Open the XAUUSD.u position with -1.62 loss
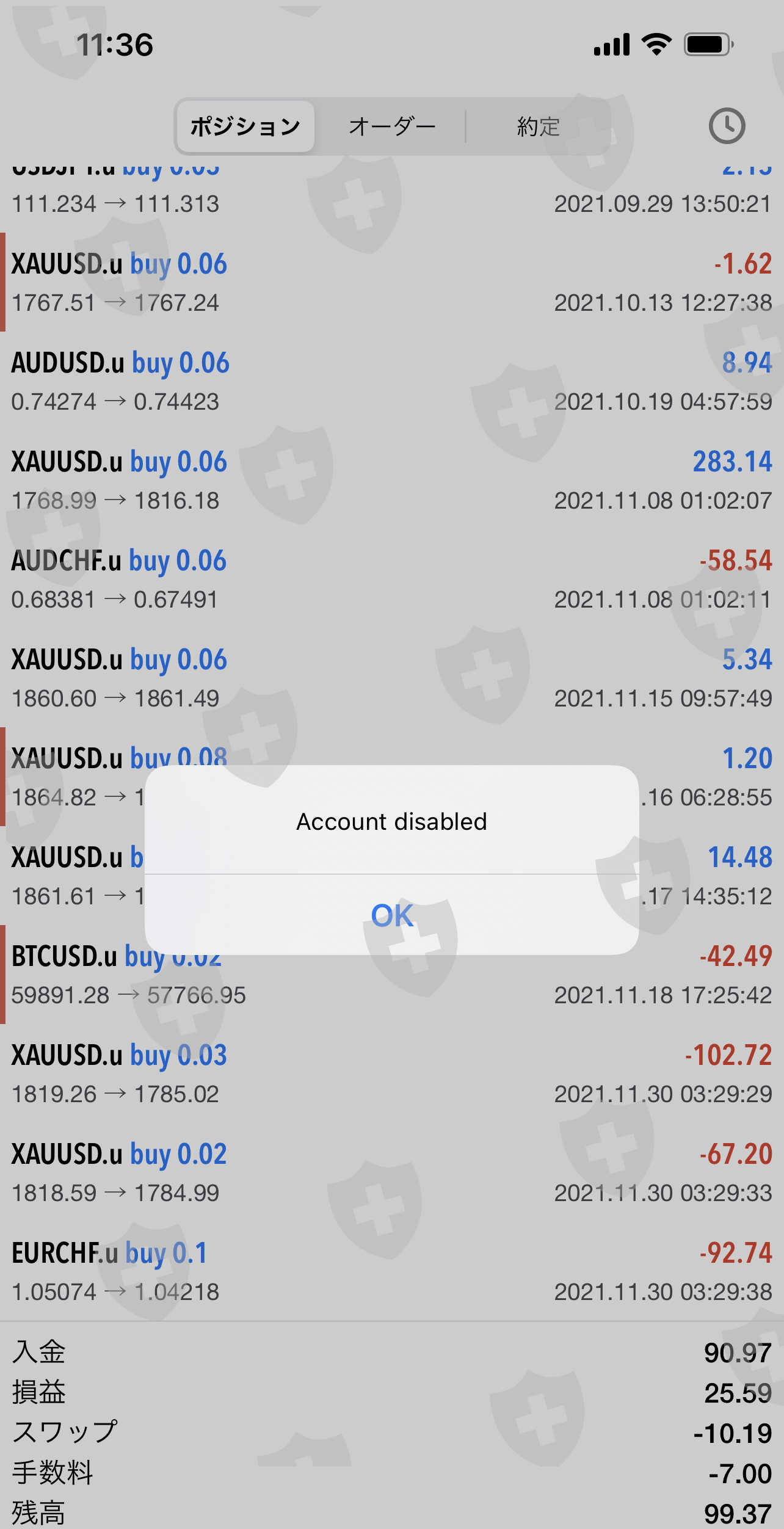The width and height of the screenshot is (784, 1529). pos(391,282)
